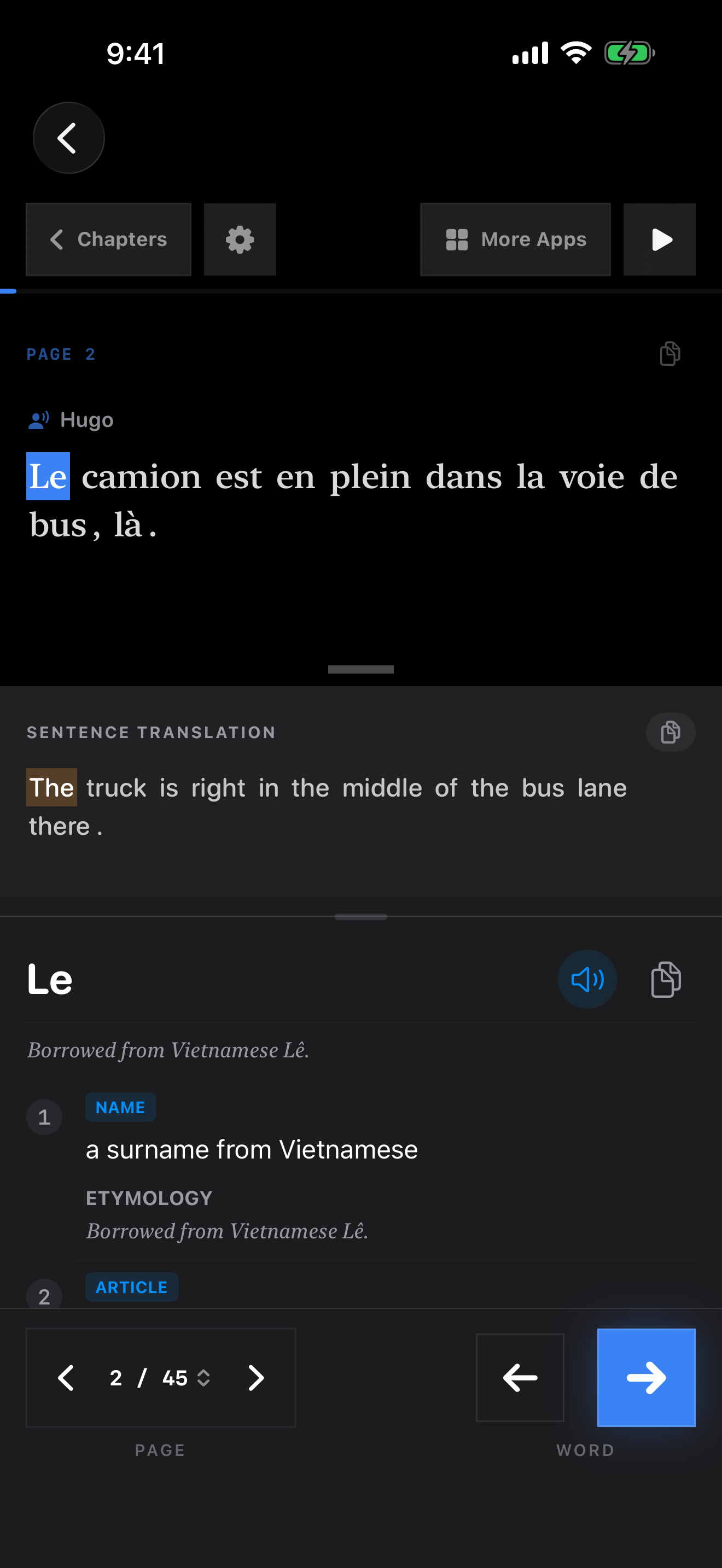This screenshot has width=722, height=1568.
Task: Hear the pronunciation of Le
Action: (587, 979)
